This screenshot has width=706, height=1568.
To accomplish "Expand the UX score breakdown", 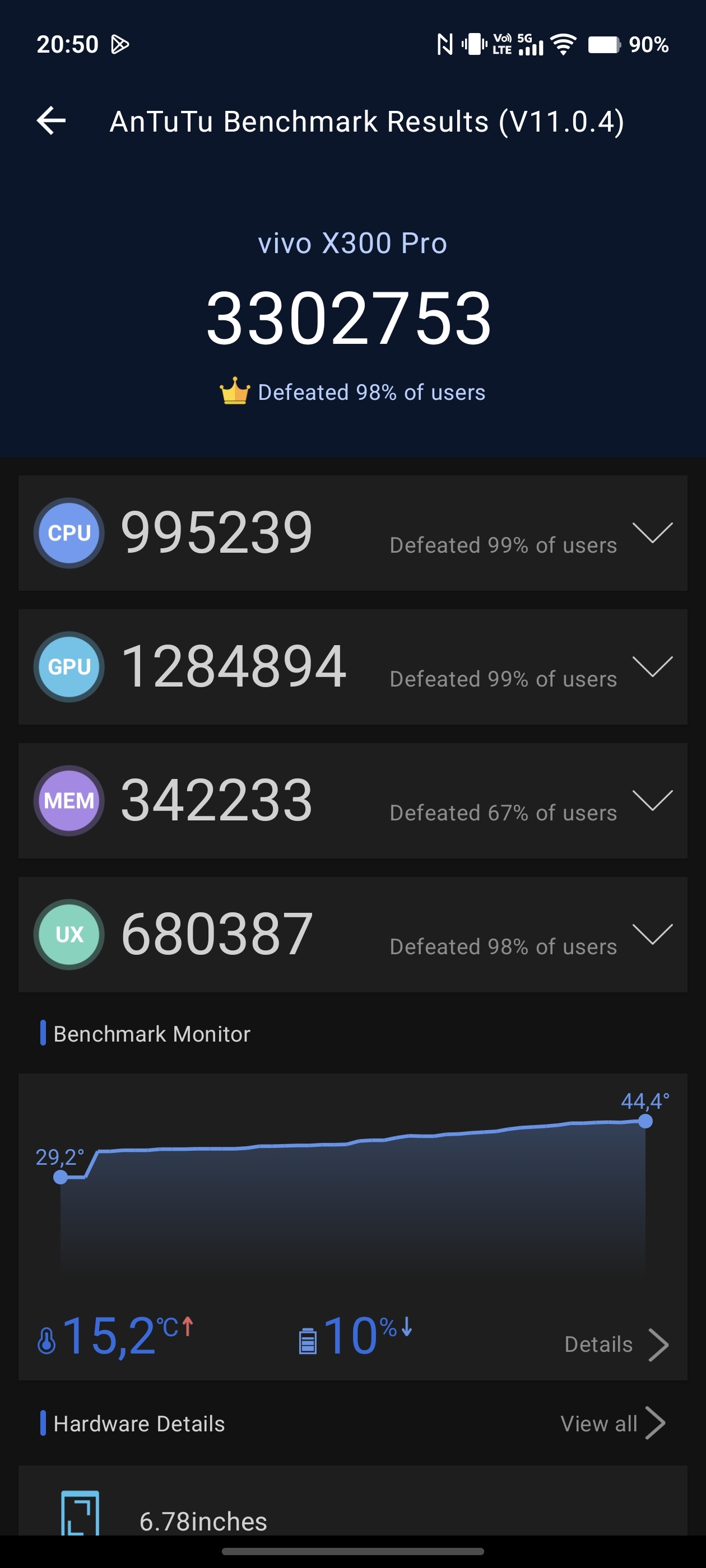I will pos(652,934).
